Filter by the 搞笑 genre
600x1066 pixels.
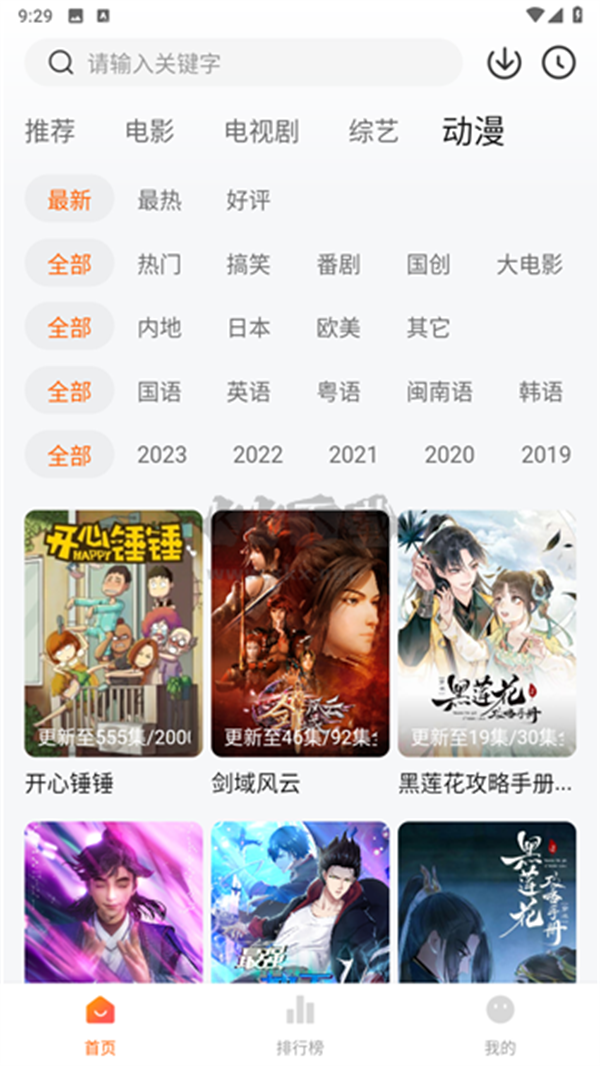(x=248, y=264)
